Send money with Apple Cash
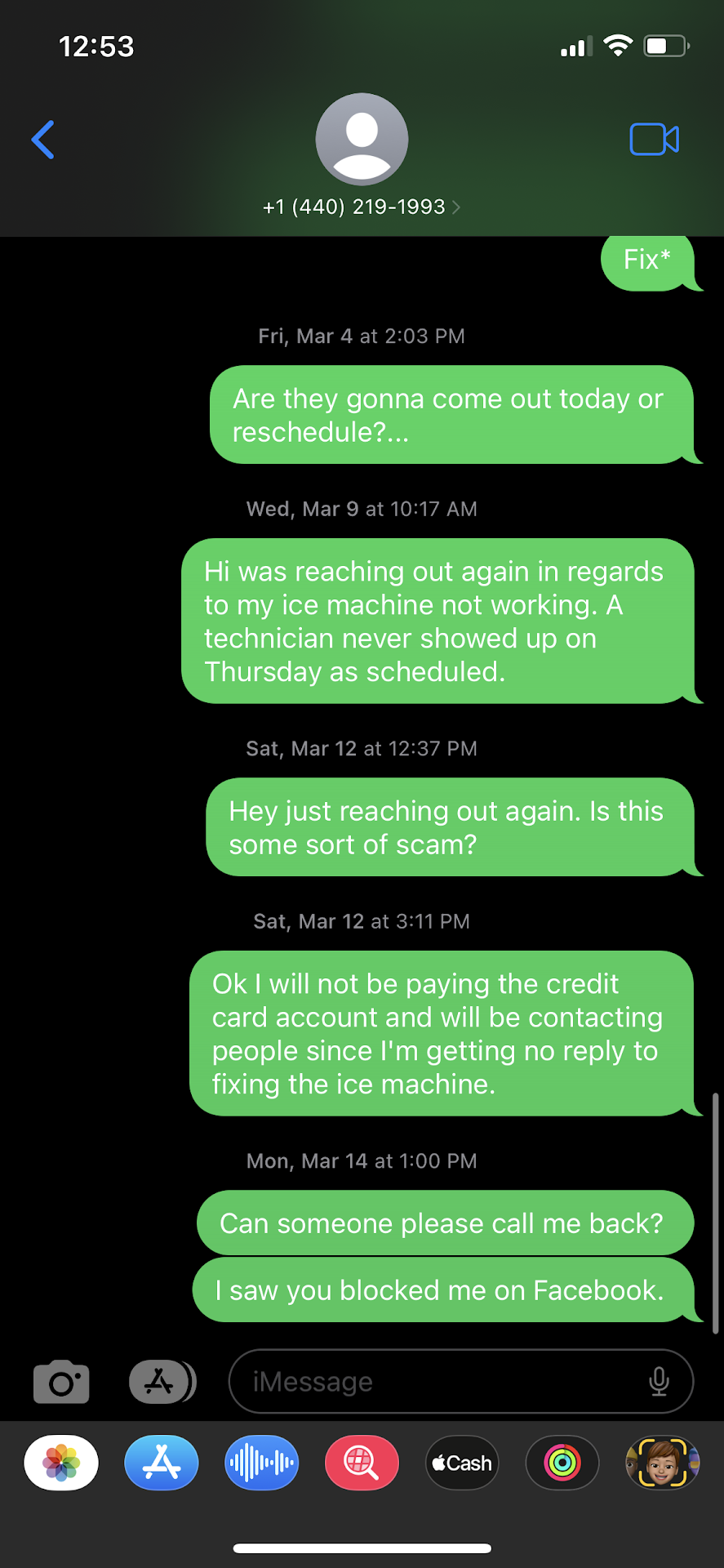 pyautogui.click(x=462, y=1463)
